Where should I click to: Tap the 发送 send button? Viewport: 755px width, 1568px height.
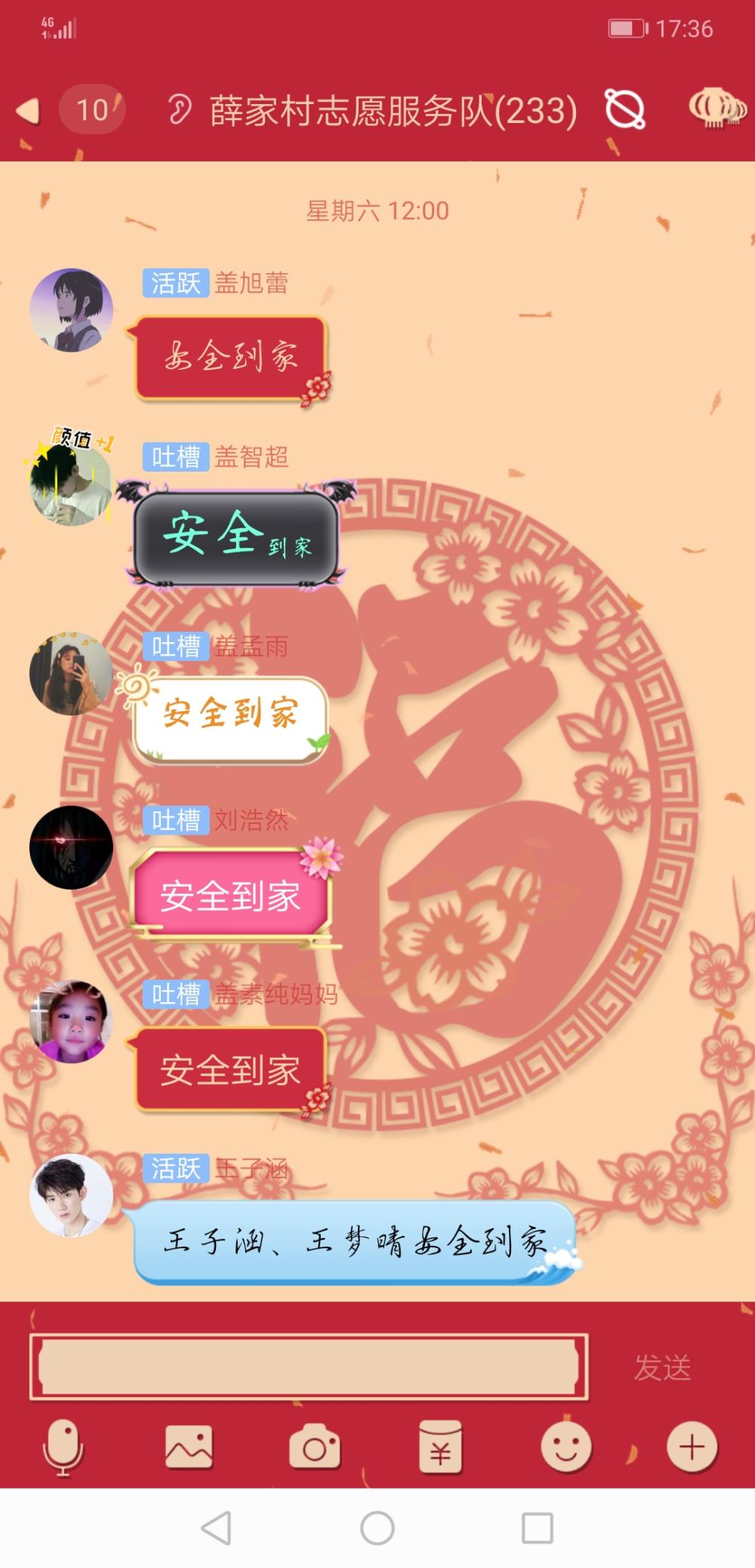tap(662, 1367)
